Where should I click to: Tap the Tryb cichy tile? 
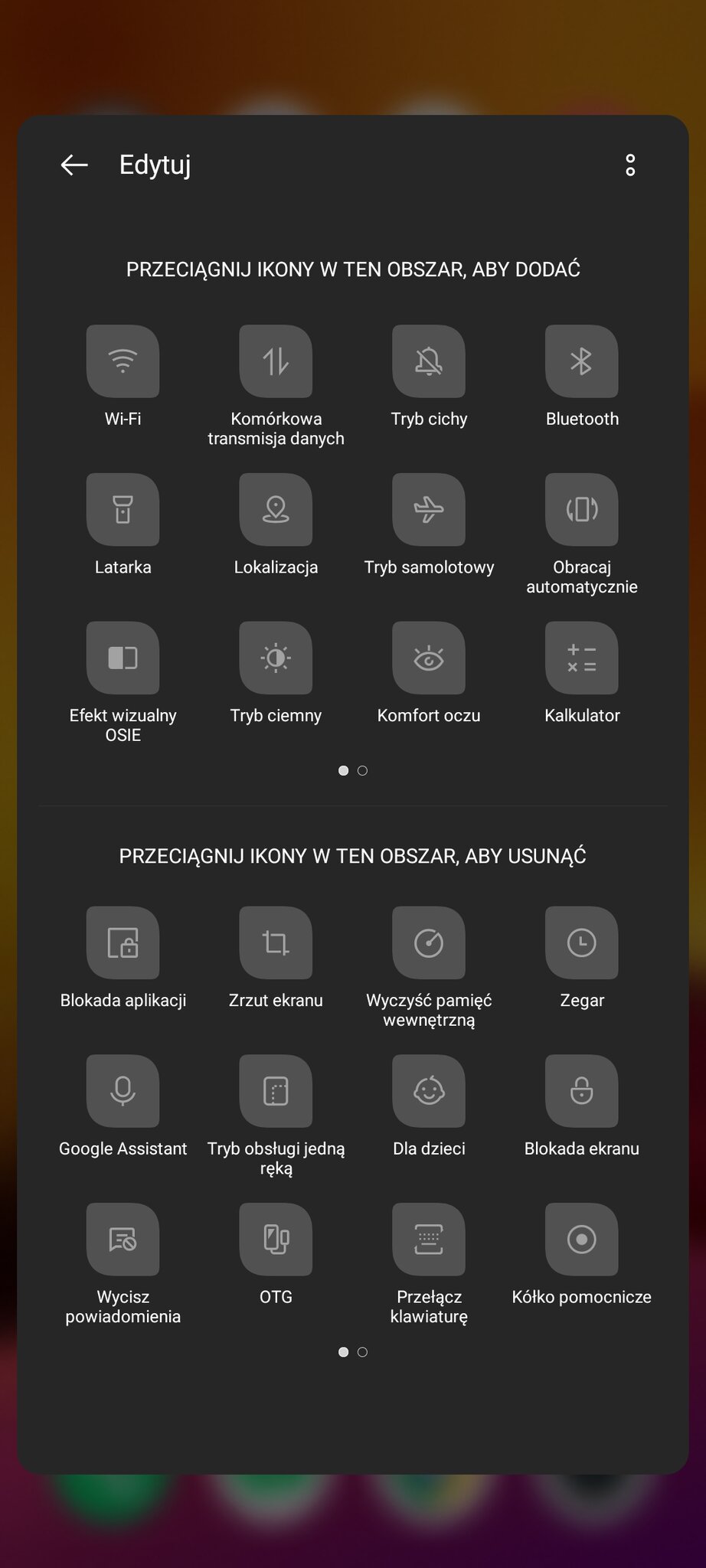pyautogui.click(x=429, y=361)
